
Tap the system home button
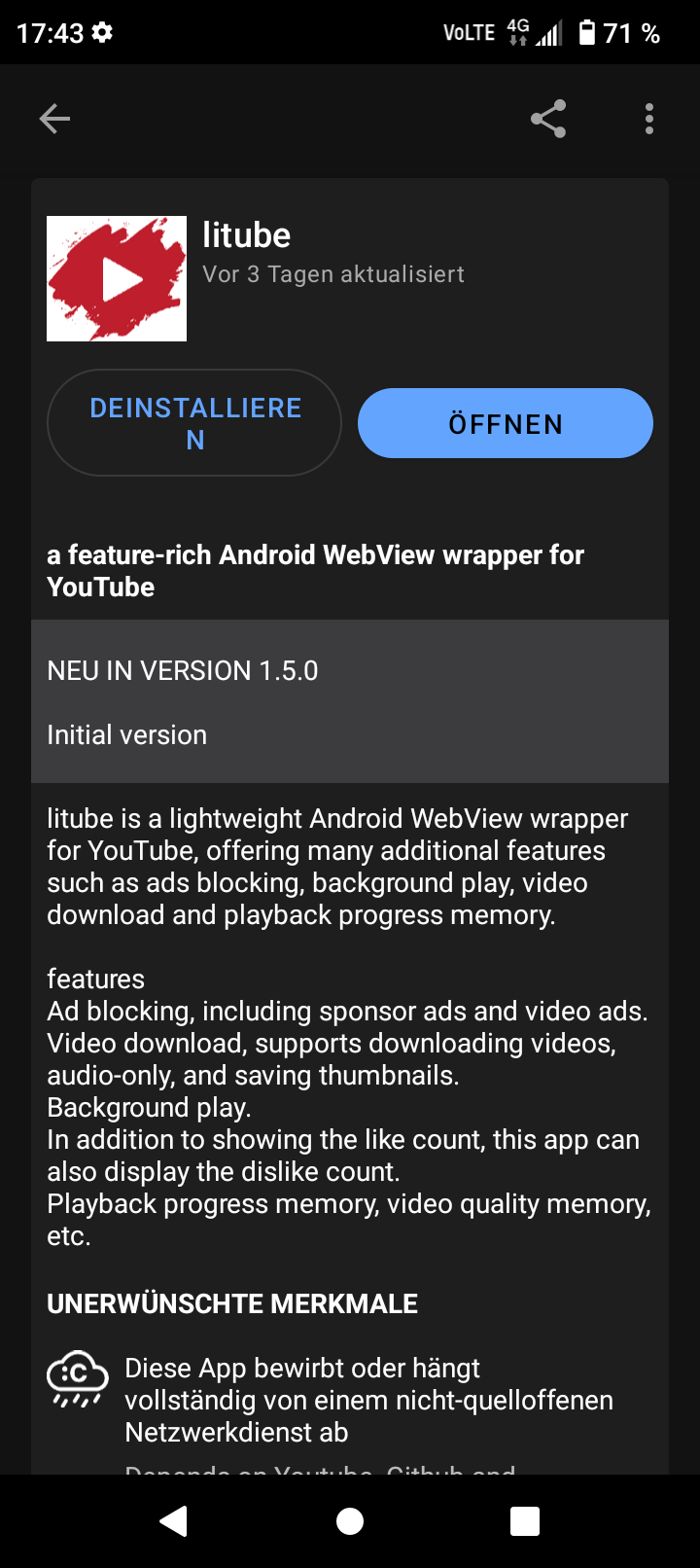350,1521
